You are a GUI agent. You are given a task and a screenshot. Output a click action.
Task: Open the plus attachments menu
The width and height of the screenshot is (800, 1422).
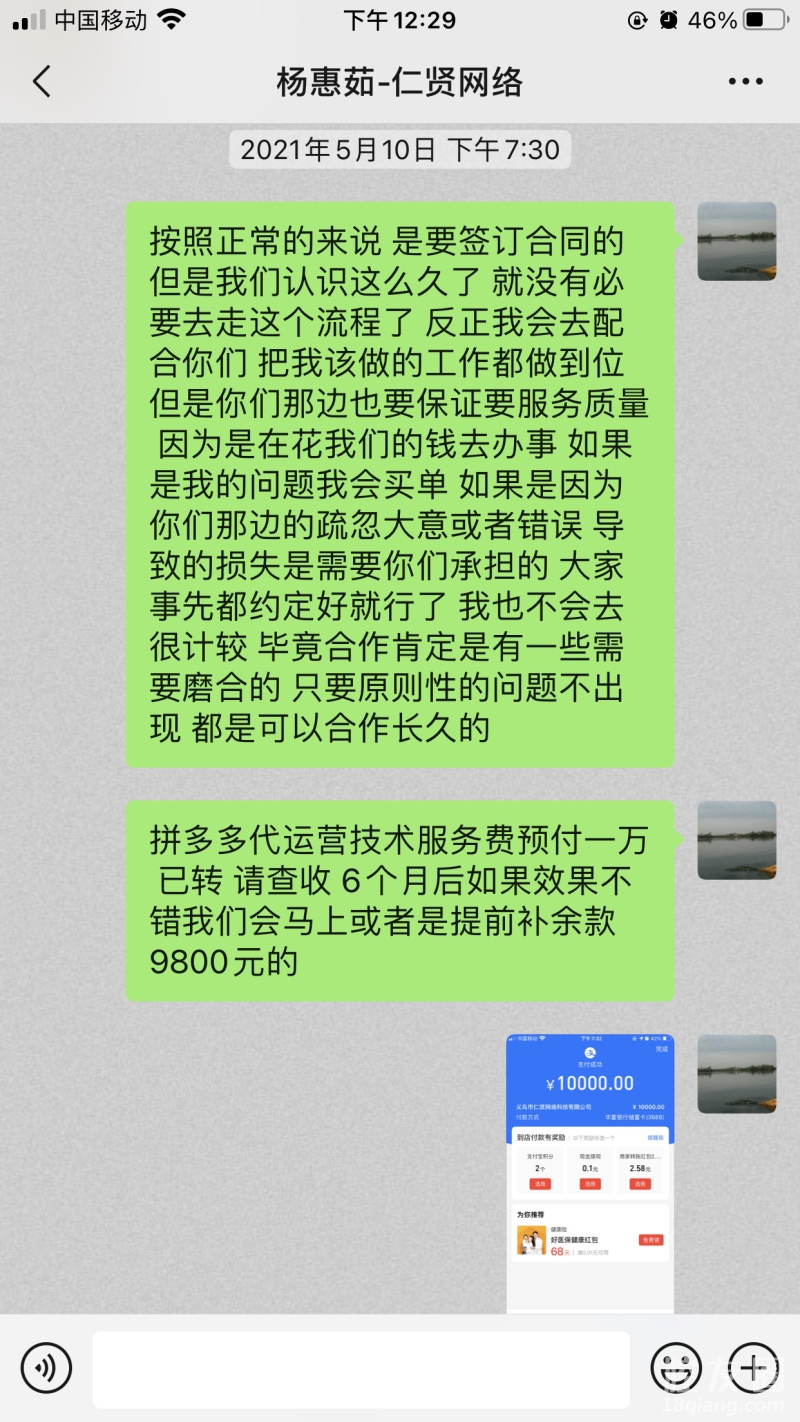click(x=752, y=1367)
